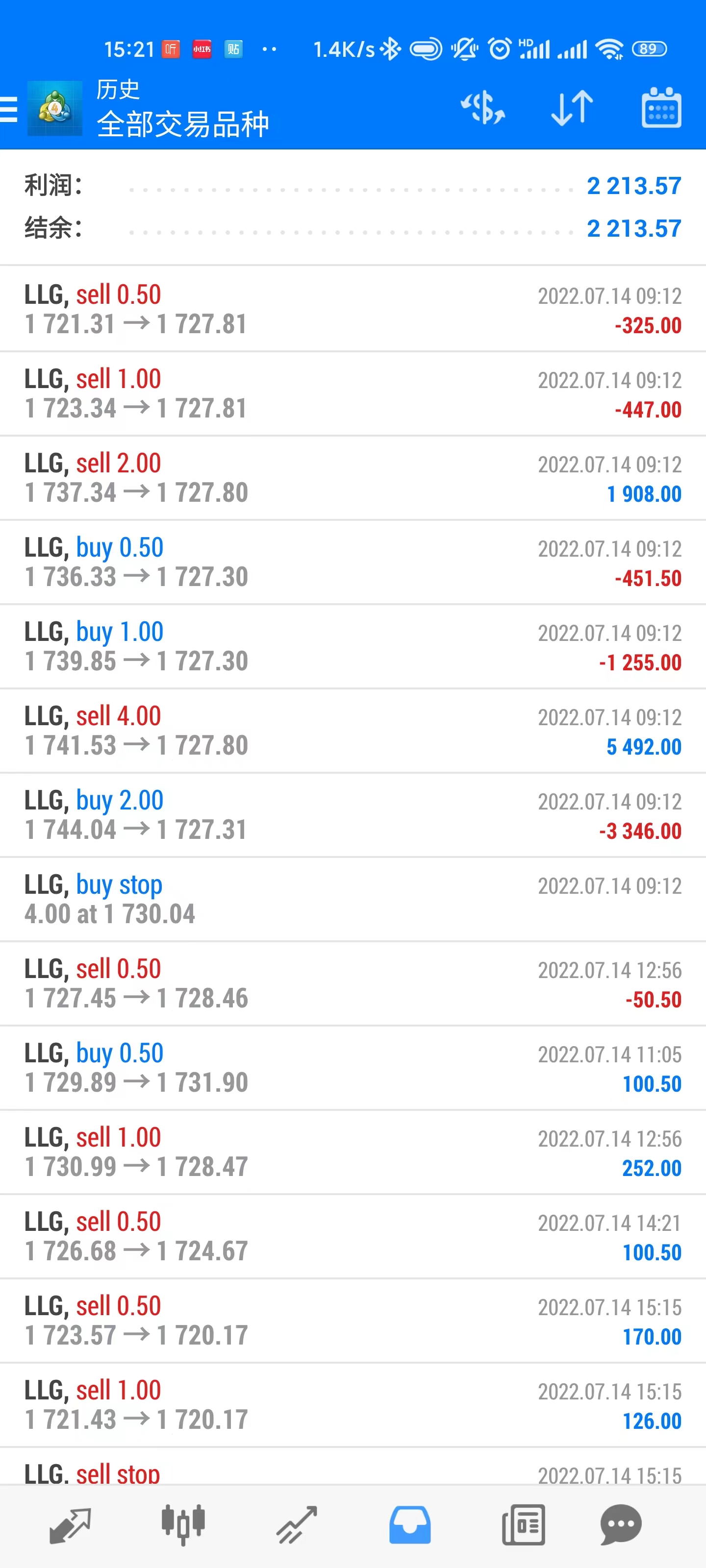Open the News tab
Image resolution: width=706 pixels, height=1568 pixels.
(x=523, y=1525)
